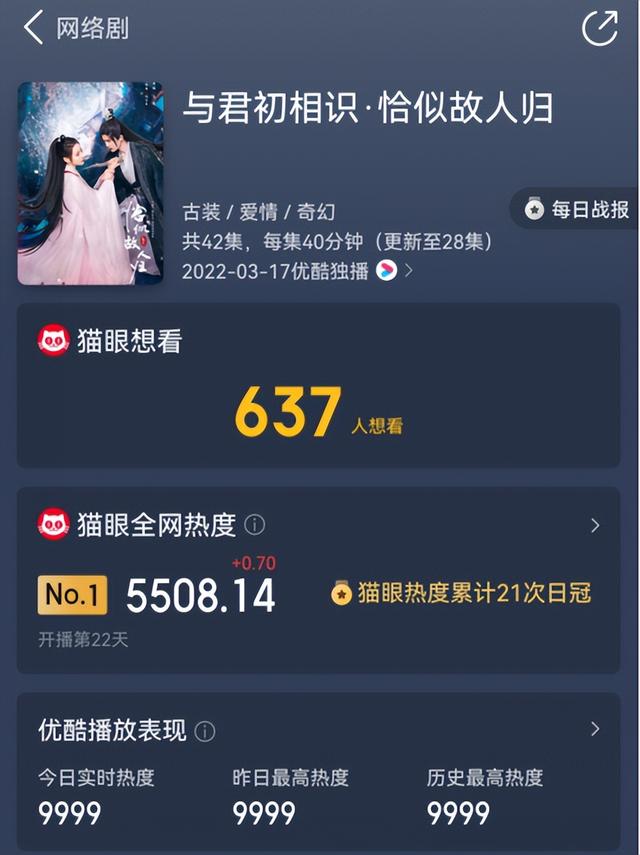640x855 pixels.
Task: Share this drama page
Action: (x=599, y=28)
